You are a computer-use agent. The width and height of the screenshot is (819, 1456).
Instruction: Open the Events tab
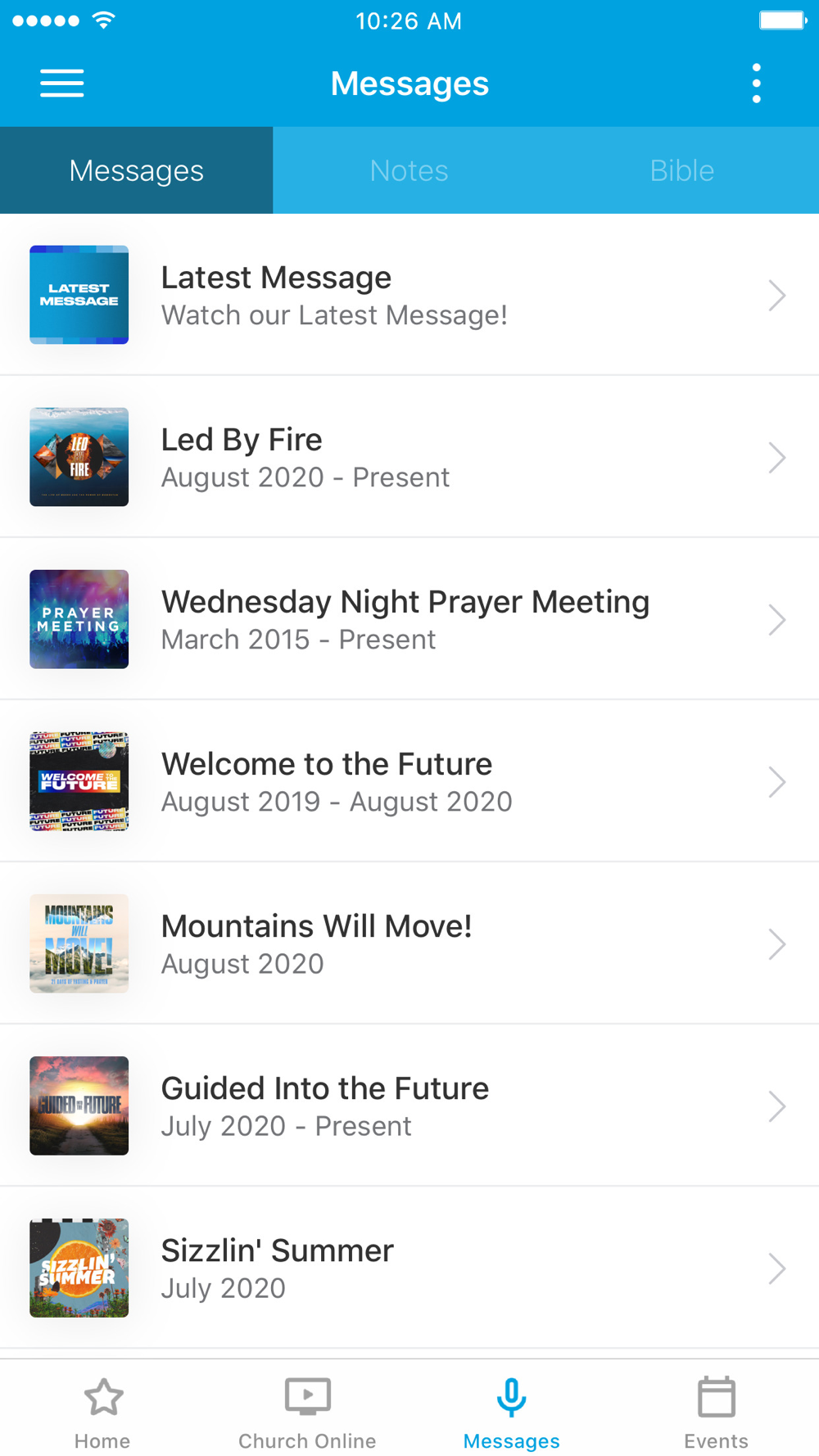coord(716,1413)
